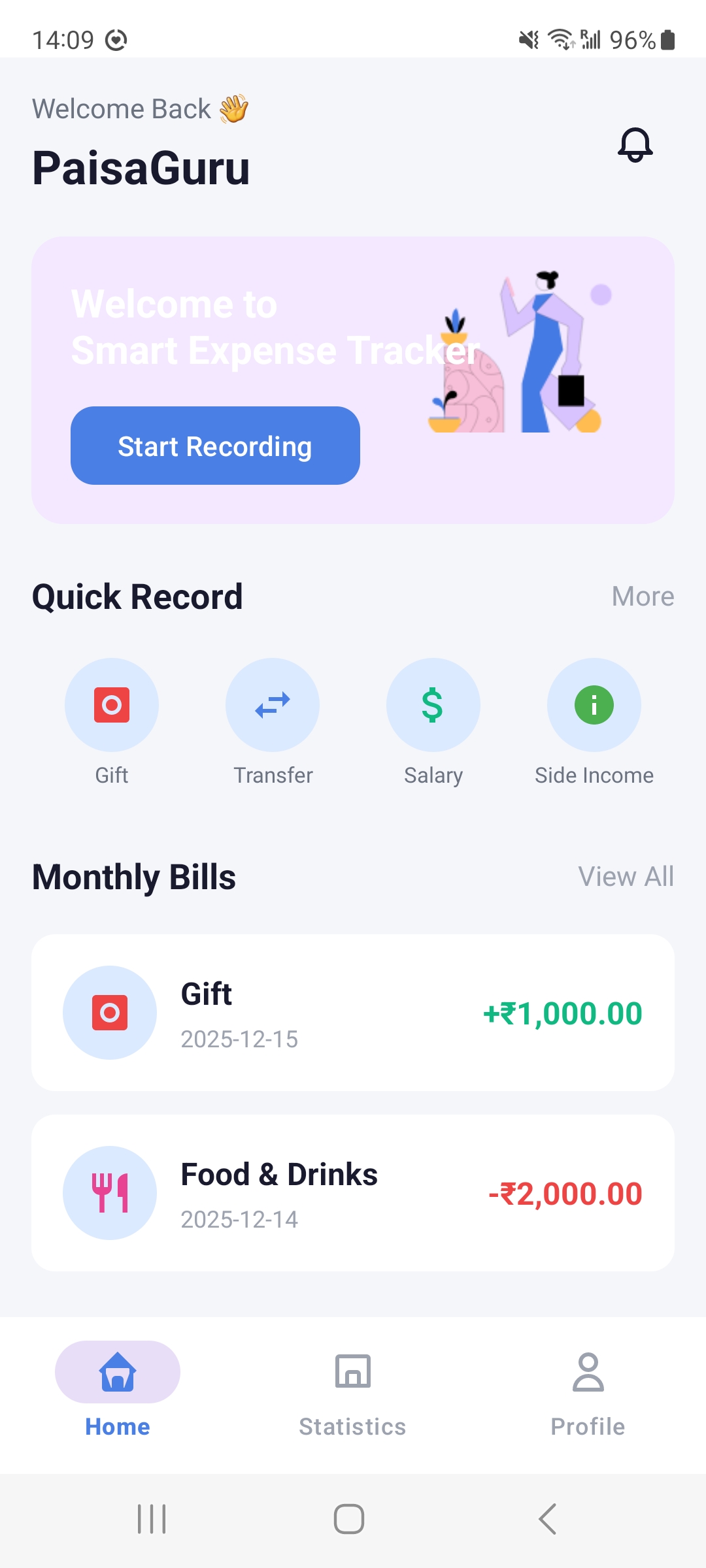Record a Side Income quick entry
This screenshot has height=1568, width=706.
coord(594,705)
